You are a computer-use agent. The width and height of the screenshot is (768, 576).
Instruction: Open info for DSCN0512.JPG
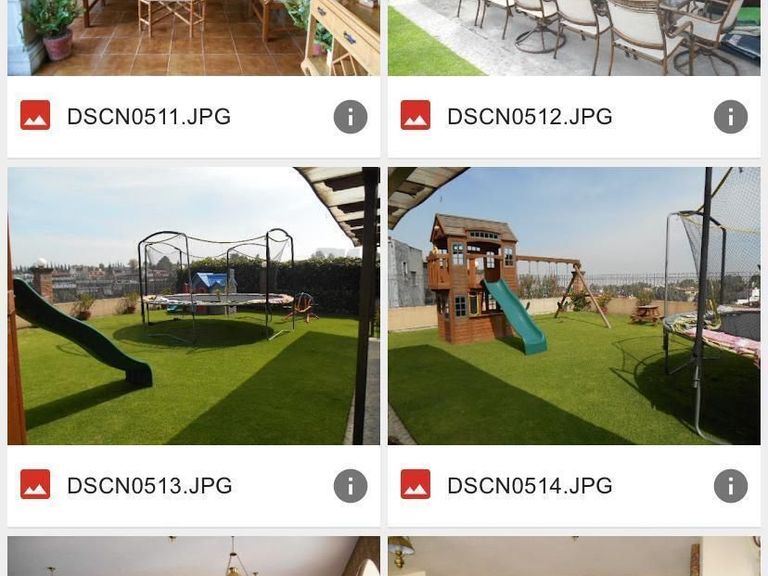pos(730,117)
